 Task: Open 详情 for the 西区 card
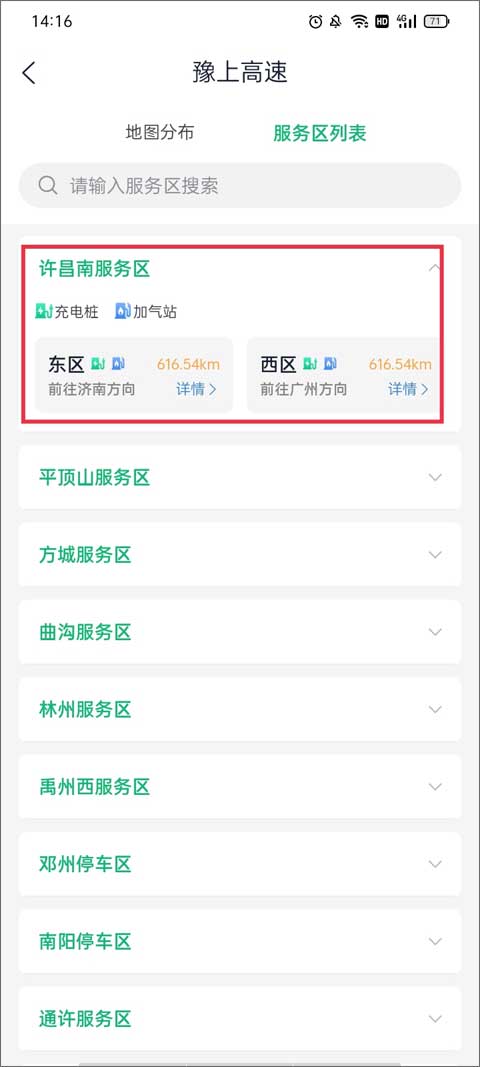(x=409, y=389)
